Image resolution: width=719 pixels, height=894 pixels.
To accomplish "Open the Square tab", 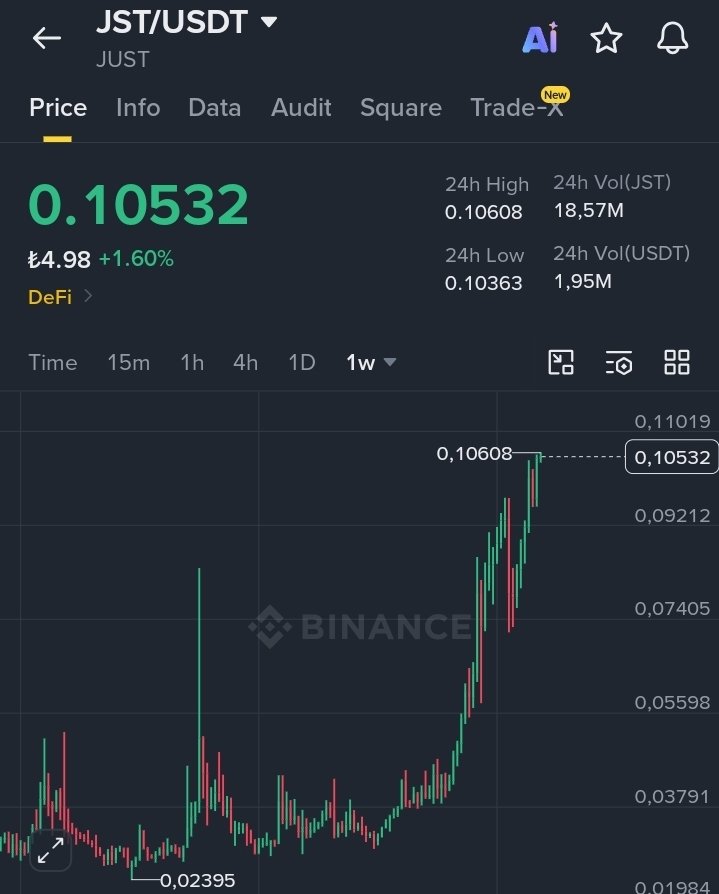I will pyautogui.click(x=401, y=108).
